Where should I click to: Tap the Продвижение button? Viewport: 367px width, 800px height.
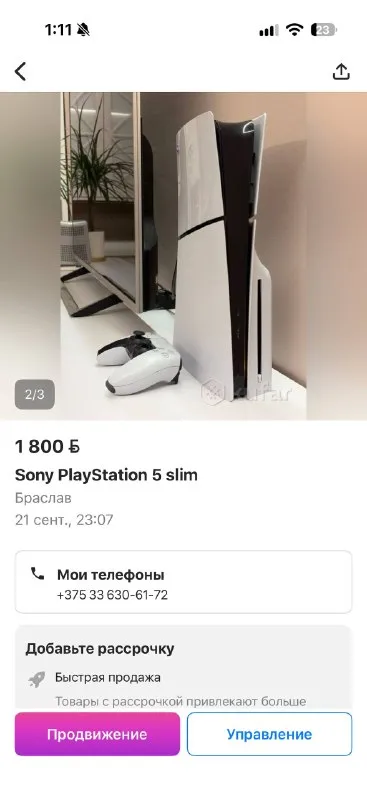tap(97, 734)
